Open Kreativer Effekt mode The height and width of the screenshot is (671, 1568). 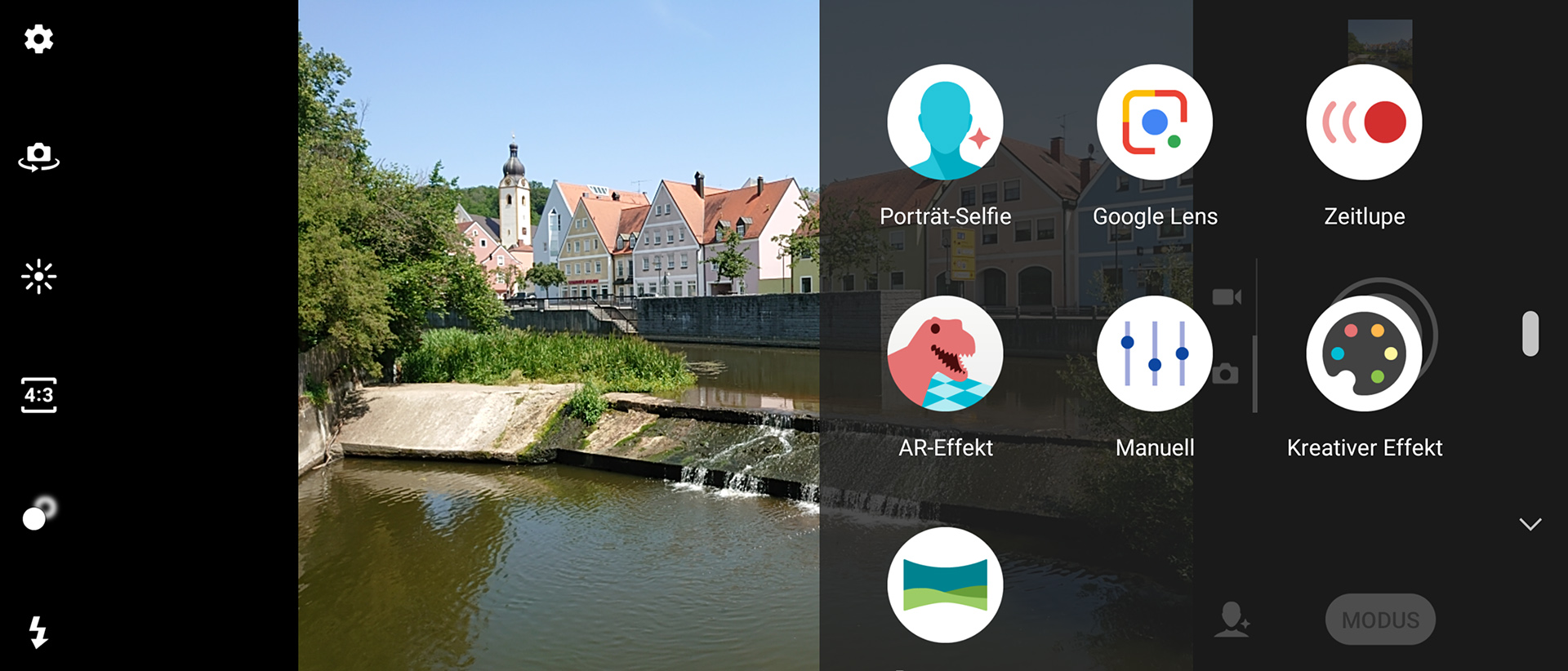click(x=1364, y=353)
